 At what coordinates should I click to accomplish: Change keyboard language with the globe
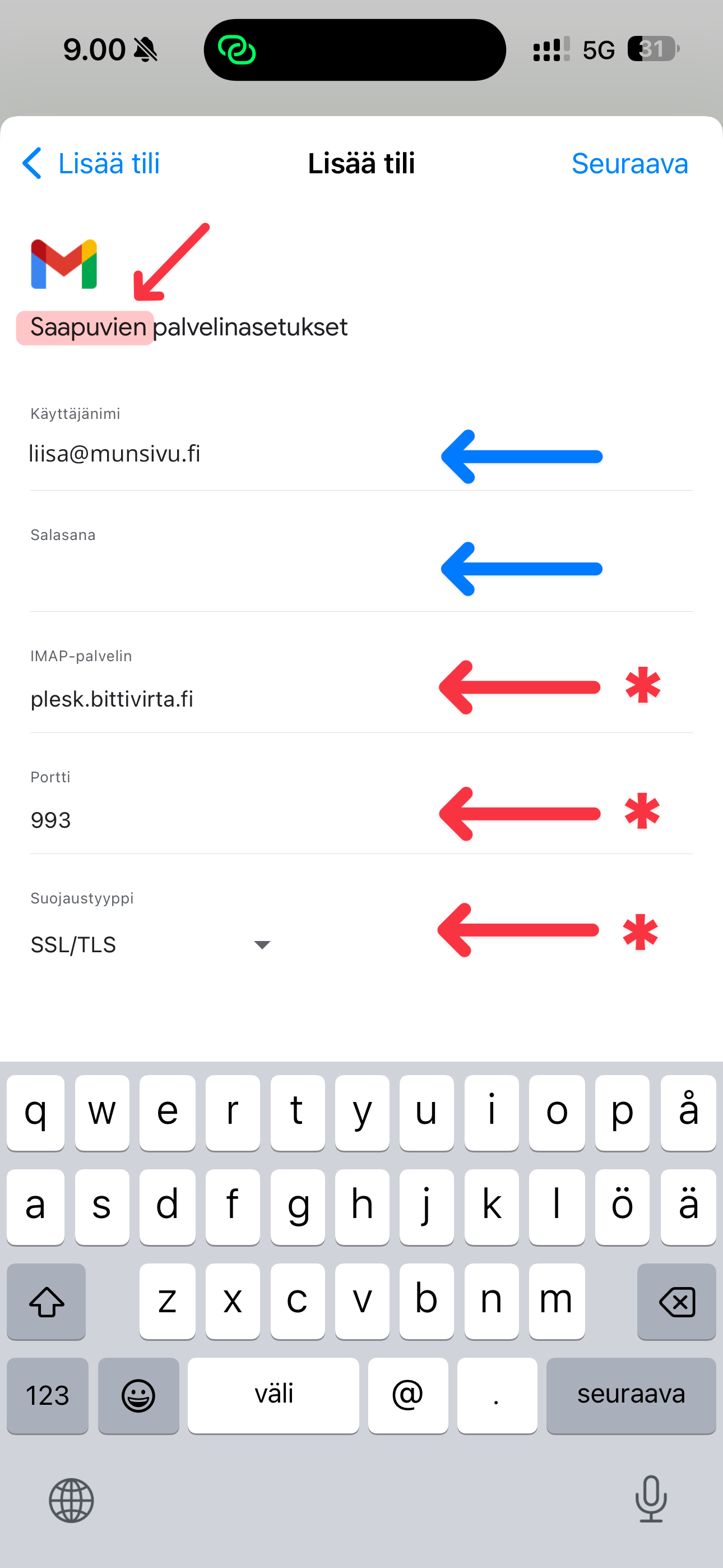(x=71, y=1501)
